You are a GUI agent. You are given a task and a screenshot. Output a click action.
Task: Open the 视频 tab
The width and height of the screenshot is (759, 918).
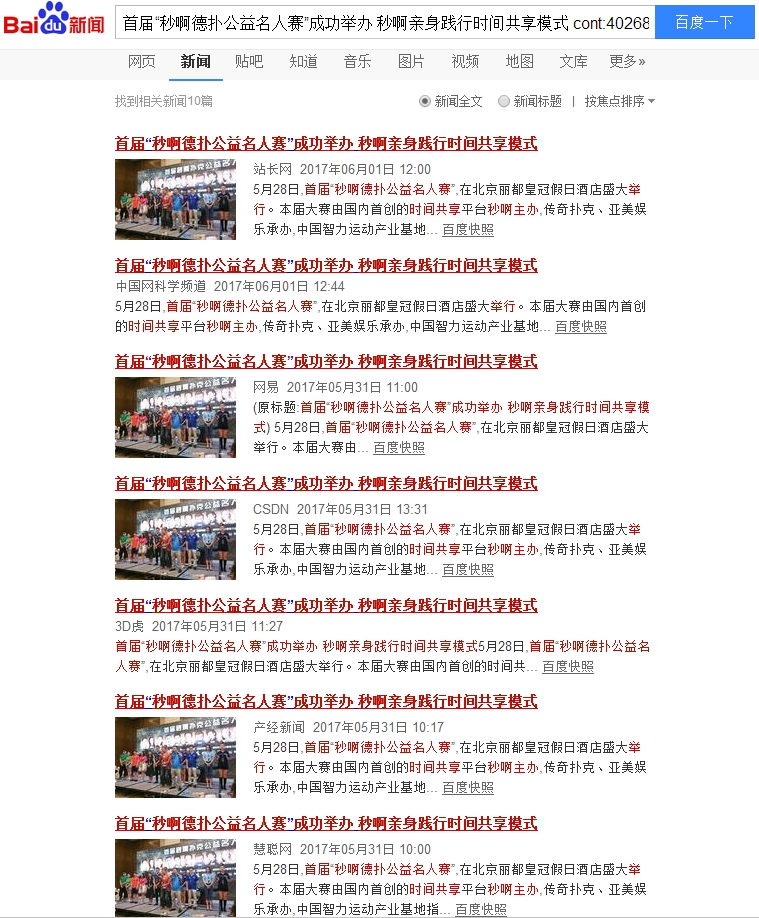465,62
